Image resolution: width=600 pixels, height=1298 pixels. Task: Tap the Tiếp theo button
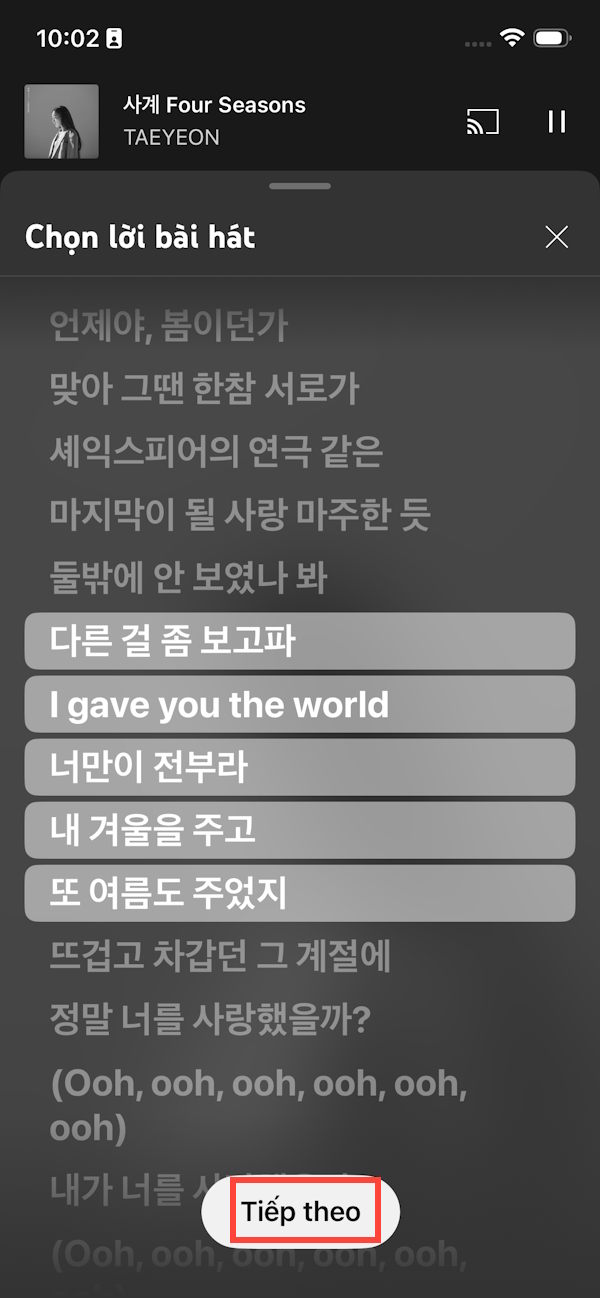(300, 1212)
